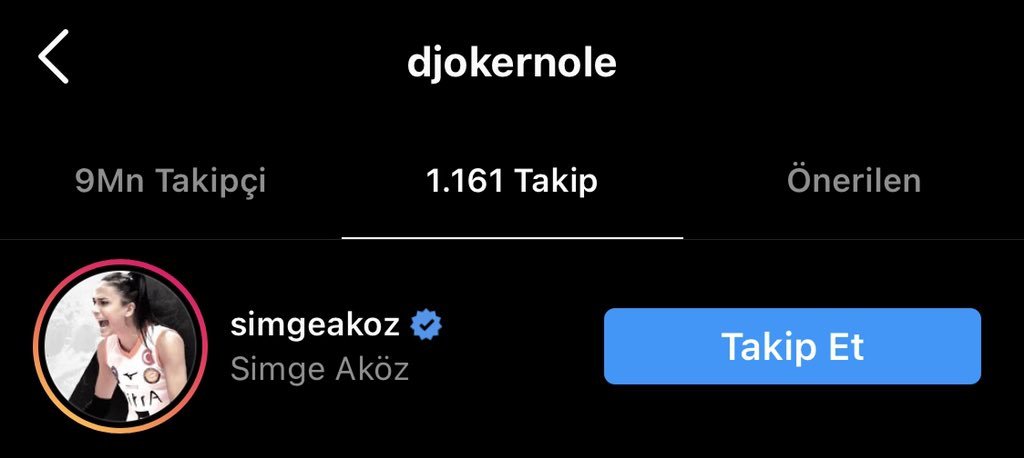Open the Önerilen tab
Viewport: 1024px width, 458px height.
pos(853,182)
